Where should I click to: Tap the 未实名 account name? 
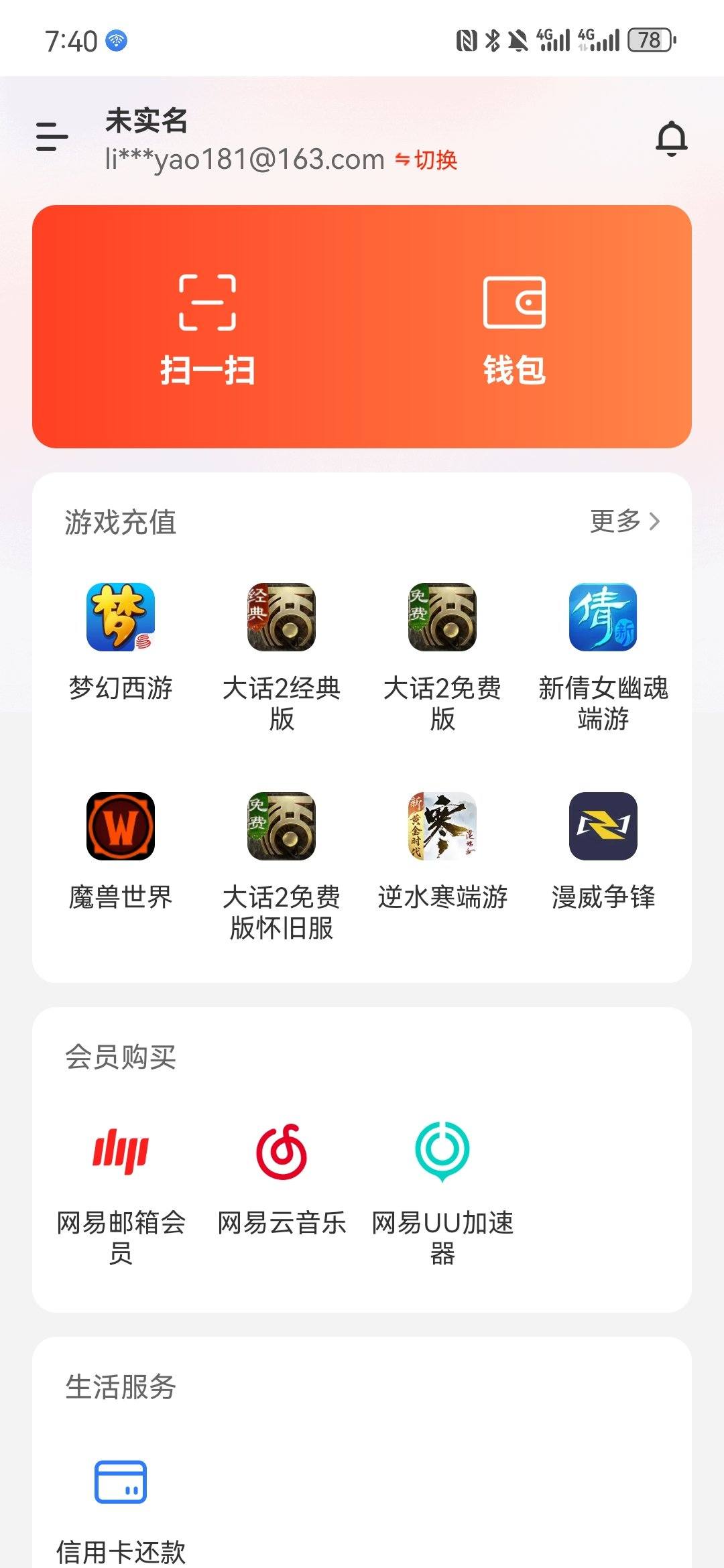pos(145,122)
